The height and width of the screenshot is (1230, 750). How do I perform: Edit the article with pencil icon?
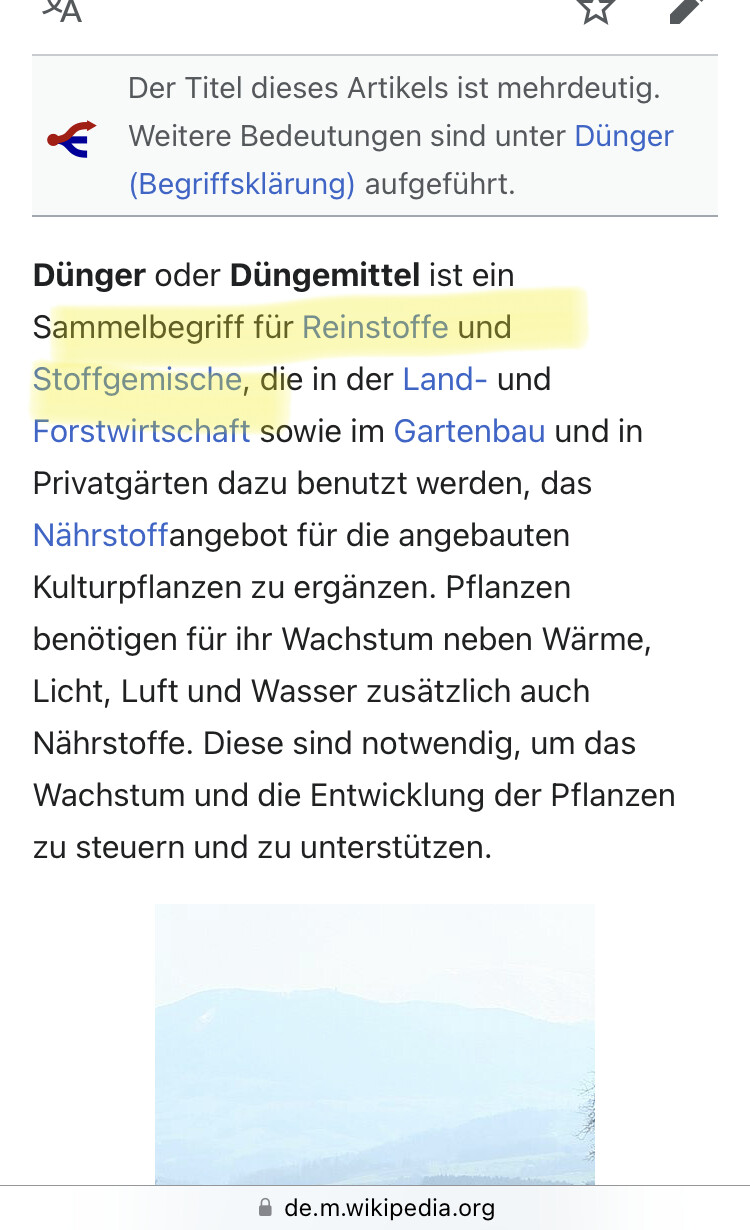pyautogui.click(x=688, y=9)
